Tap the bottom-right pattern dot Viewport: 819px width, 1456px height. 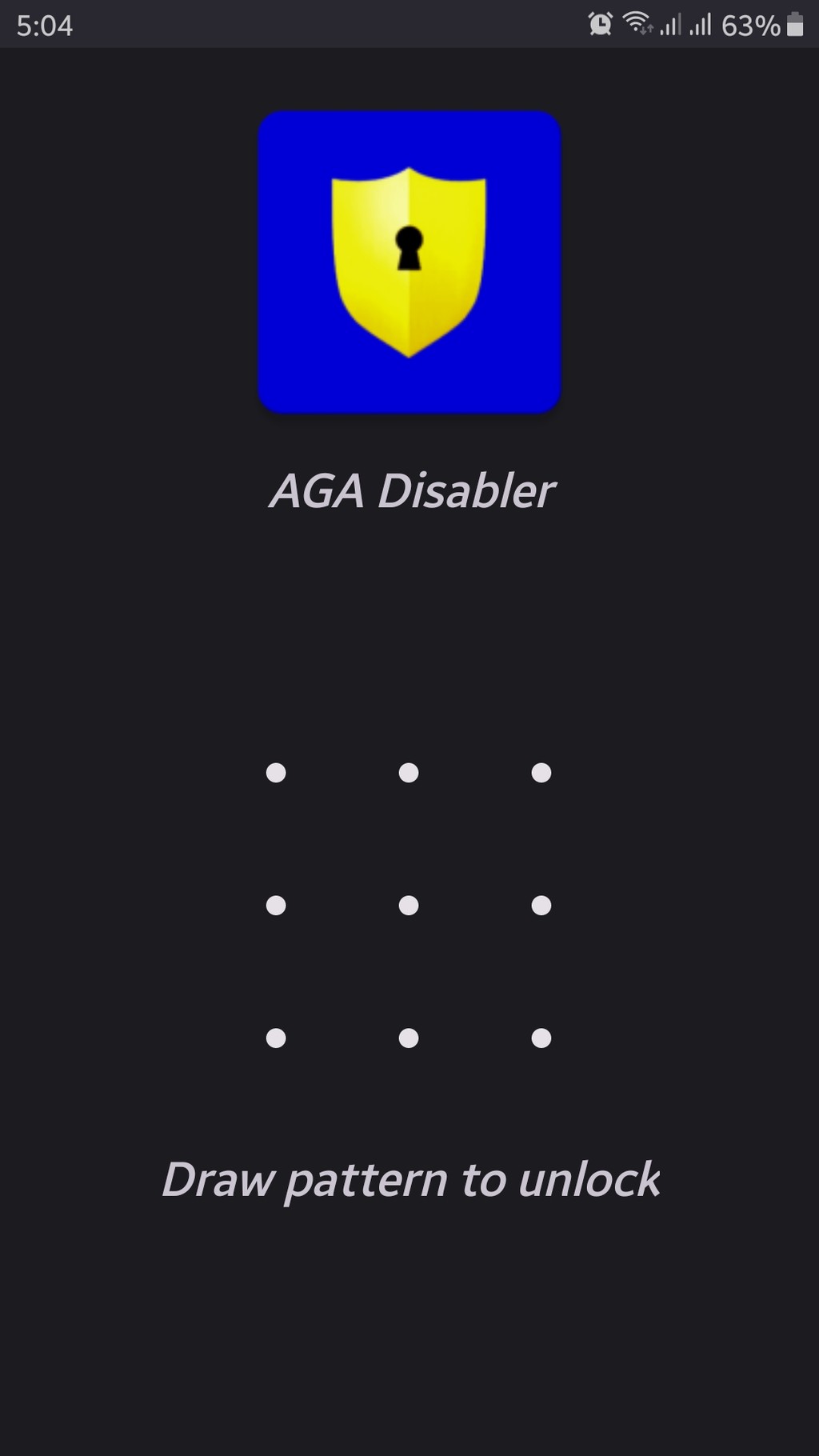point(541,1038)
